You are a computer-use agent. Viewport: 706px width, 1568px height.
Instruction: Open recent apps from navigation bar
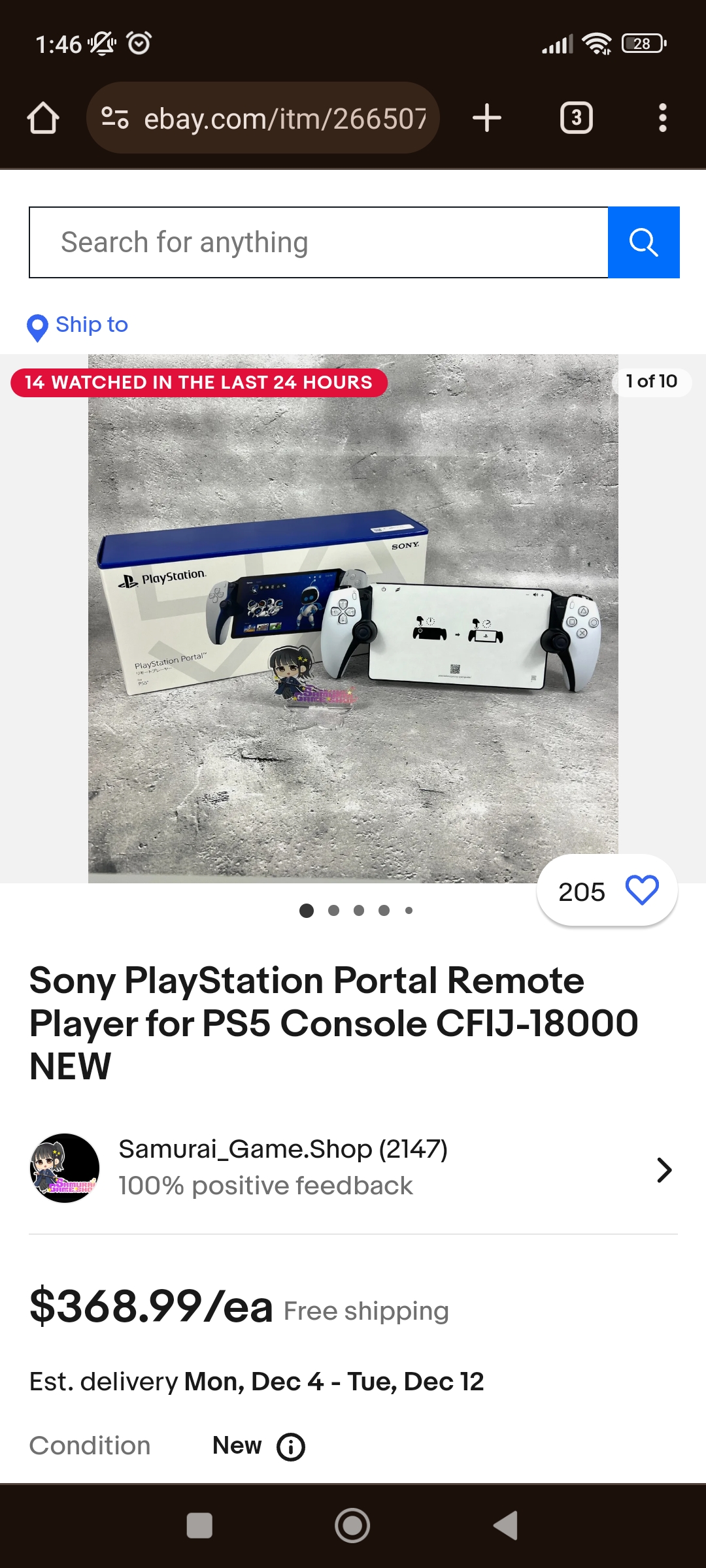(199, 1526)
